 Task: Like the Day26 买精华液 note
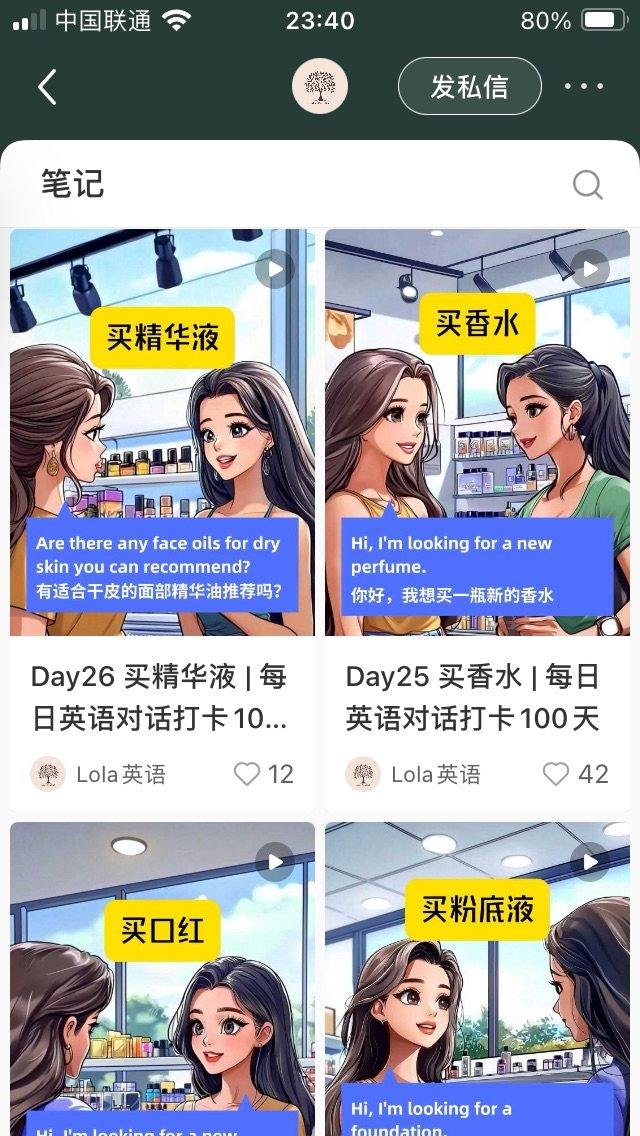click(246, 774)
